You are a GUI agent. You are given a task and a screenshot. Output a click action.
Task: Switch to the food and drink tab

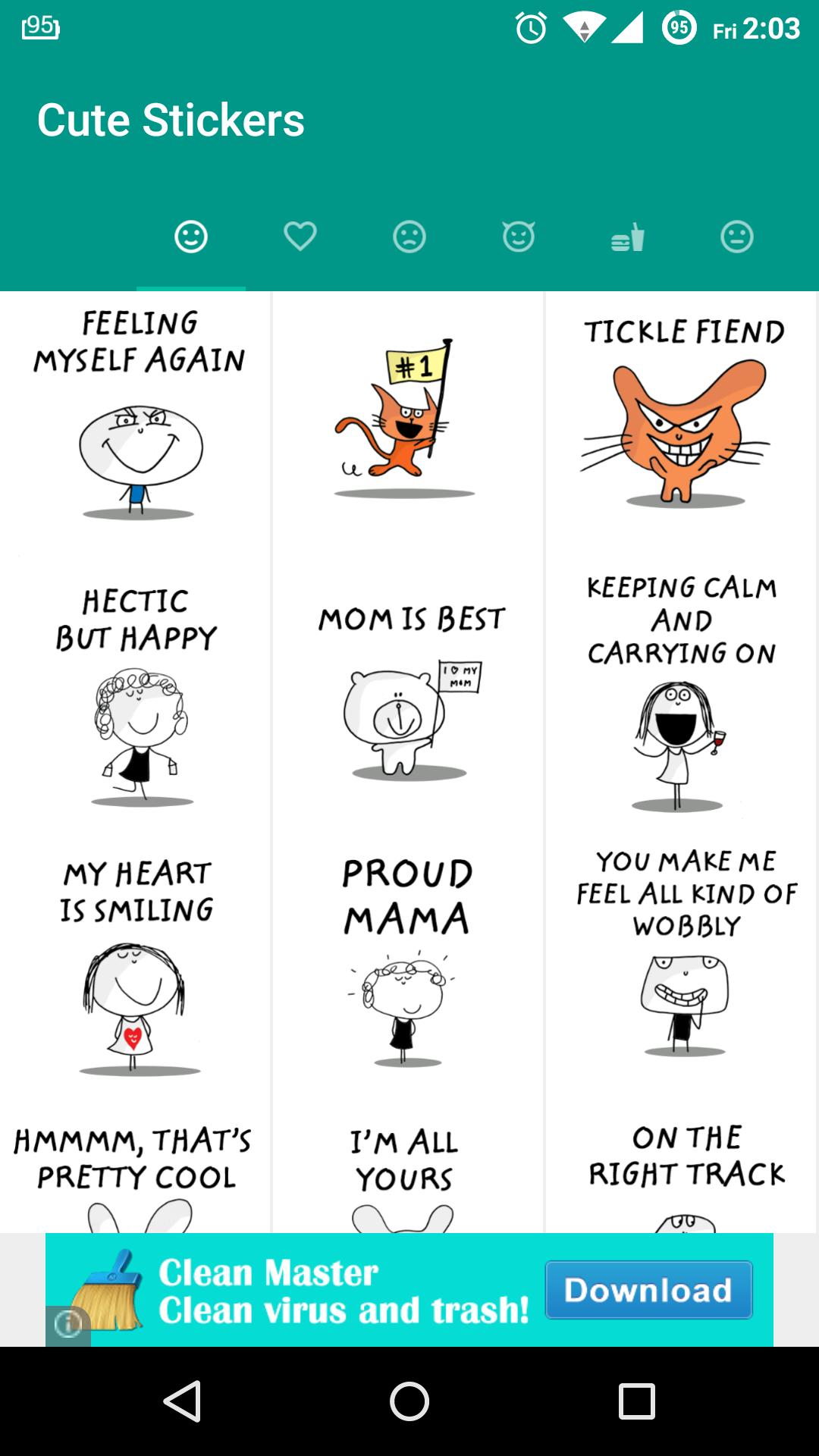point(628,237)
